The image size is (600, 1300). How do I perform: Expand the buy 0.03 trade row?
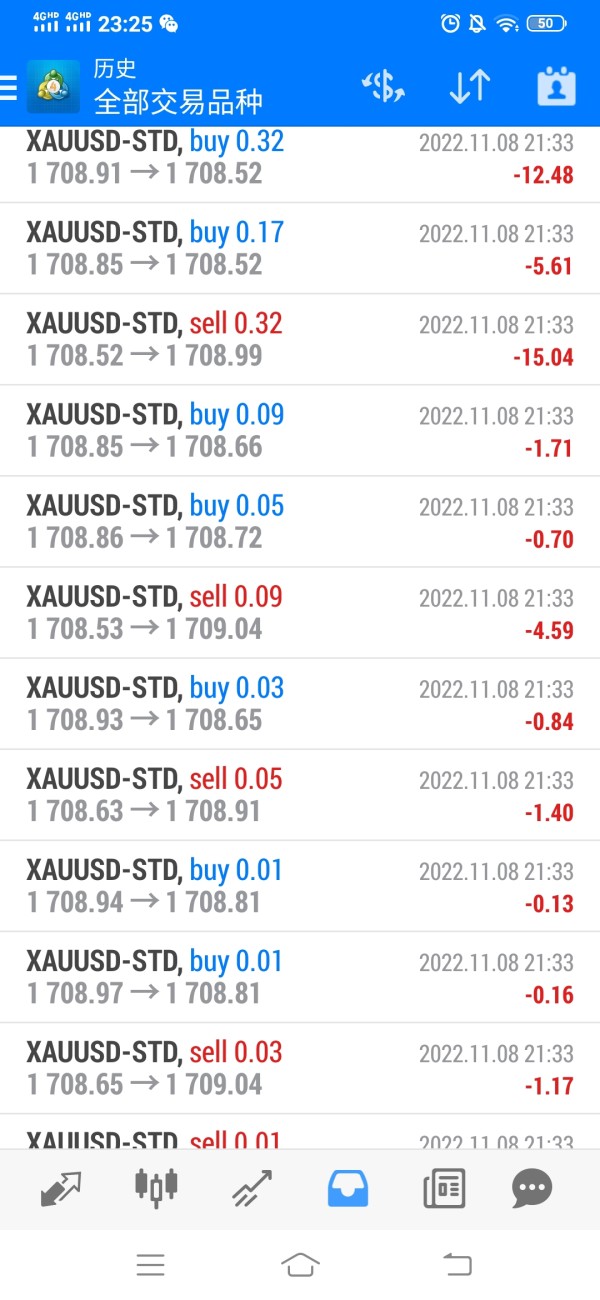pyautogui.click(x=300, y=703)
